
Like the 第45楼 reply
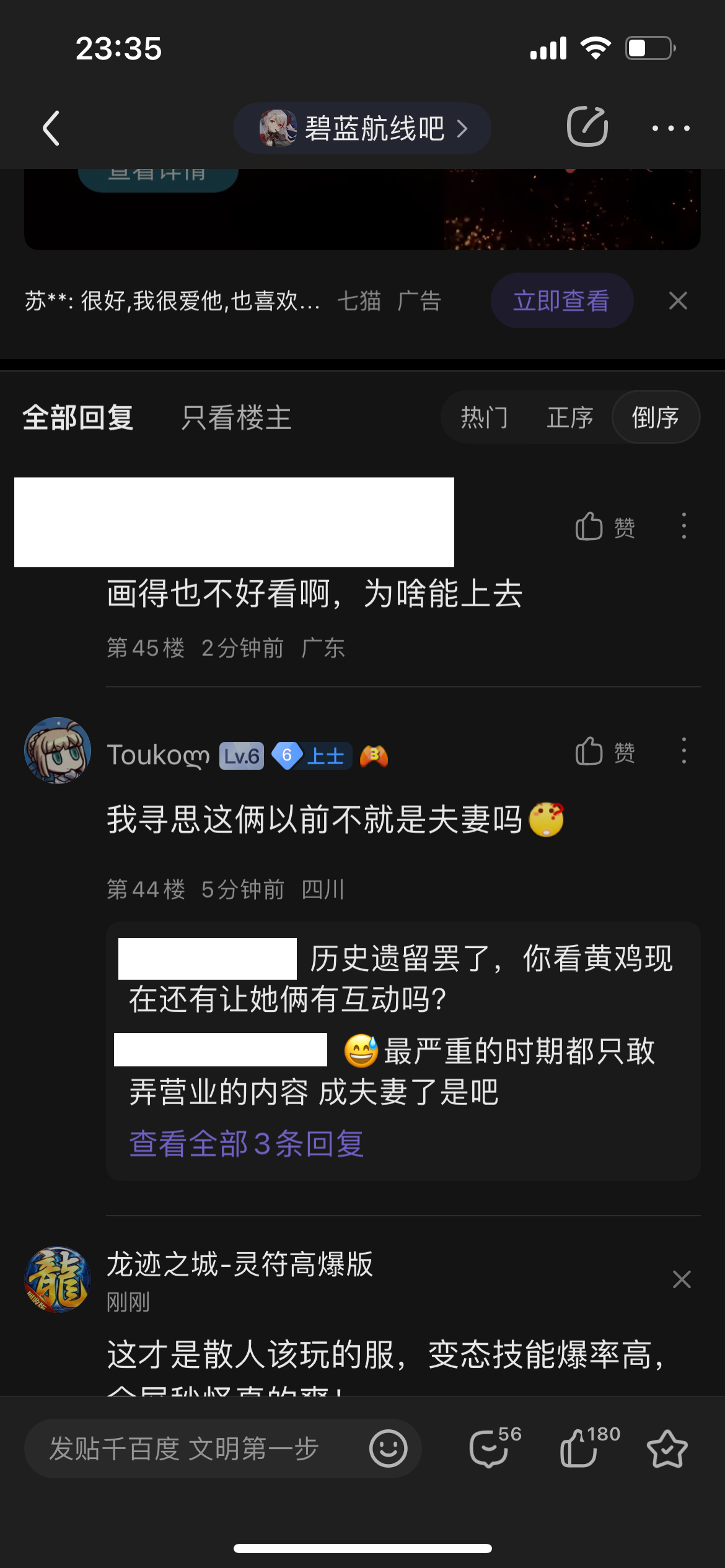(605, 527)
